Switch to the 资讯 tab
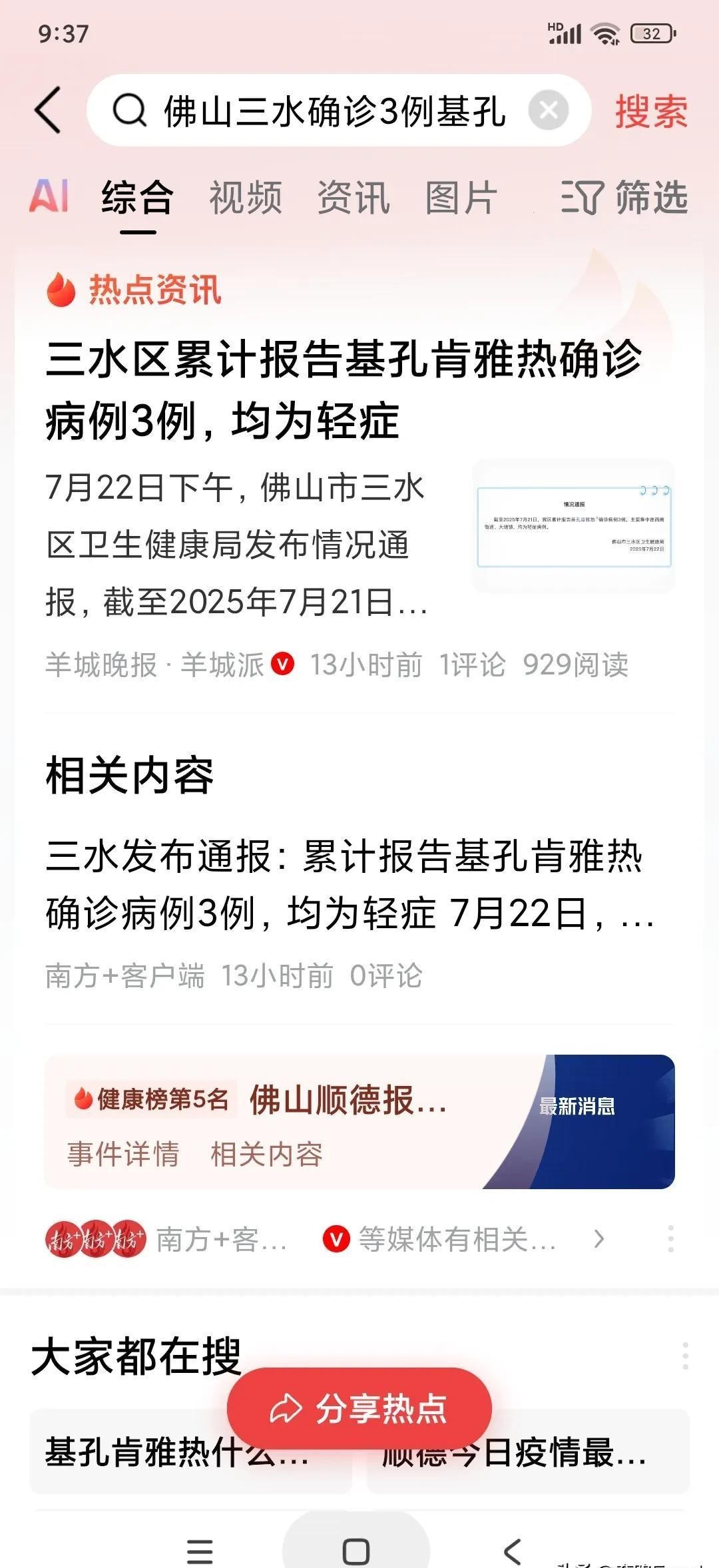The width and height of the screenshot is (719, 1568). click(353, 198)
